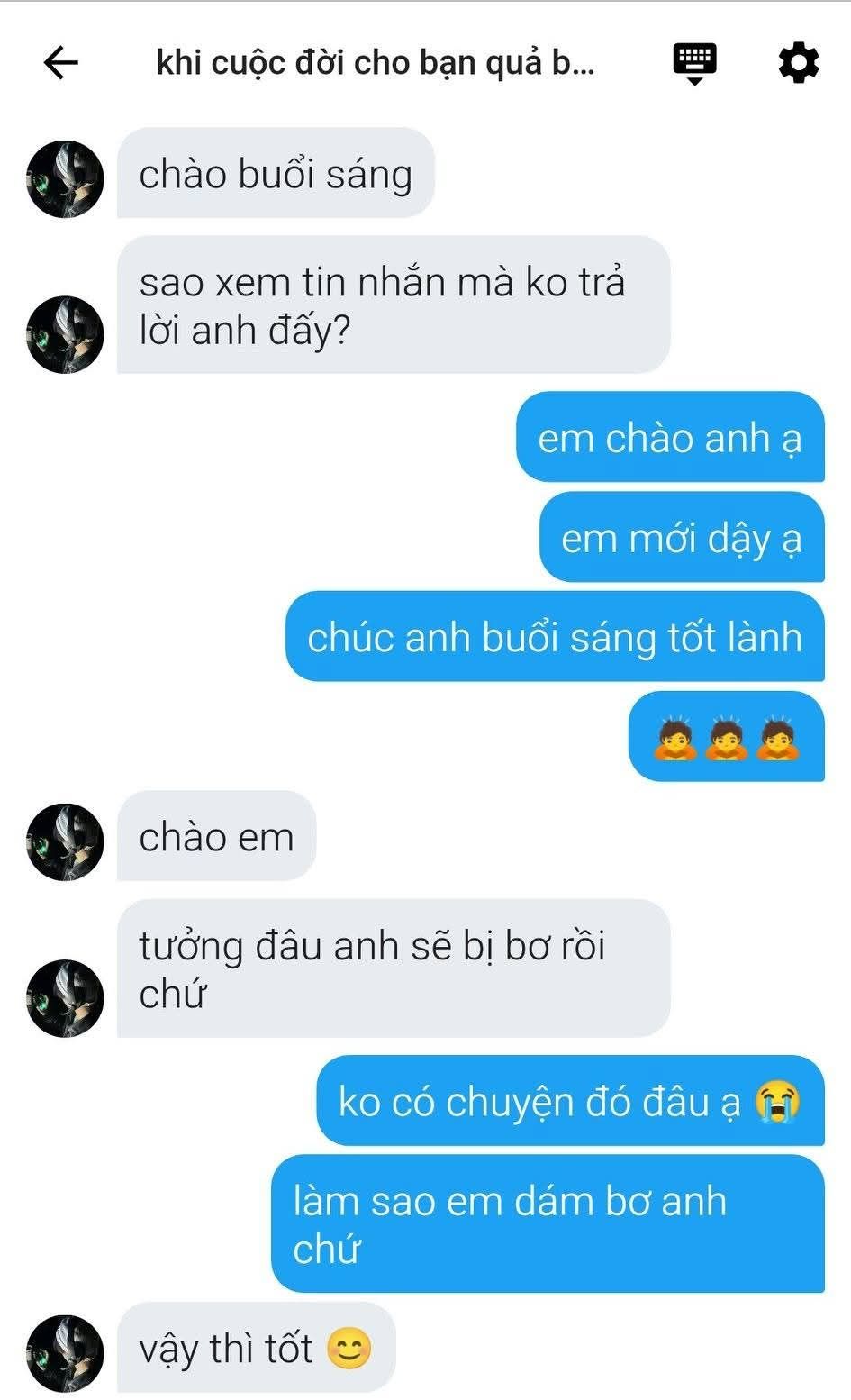
Task: Tap the avatar beside 'chào buổi sáng'
Action: coord(65,178)
